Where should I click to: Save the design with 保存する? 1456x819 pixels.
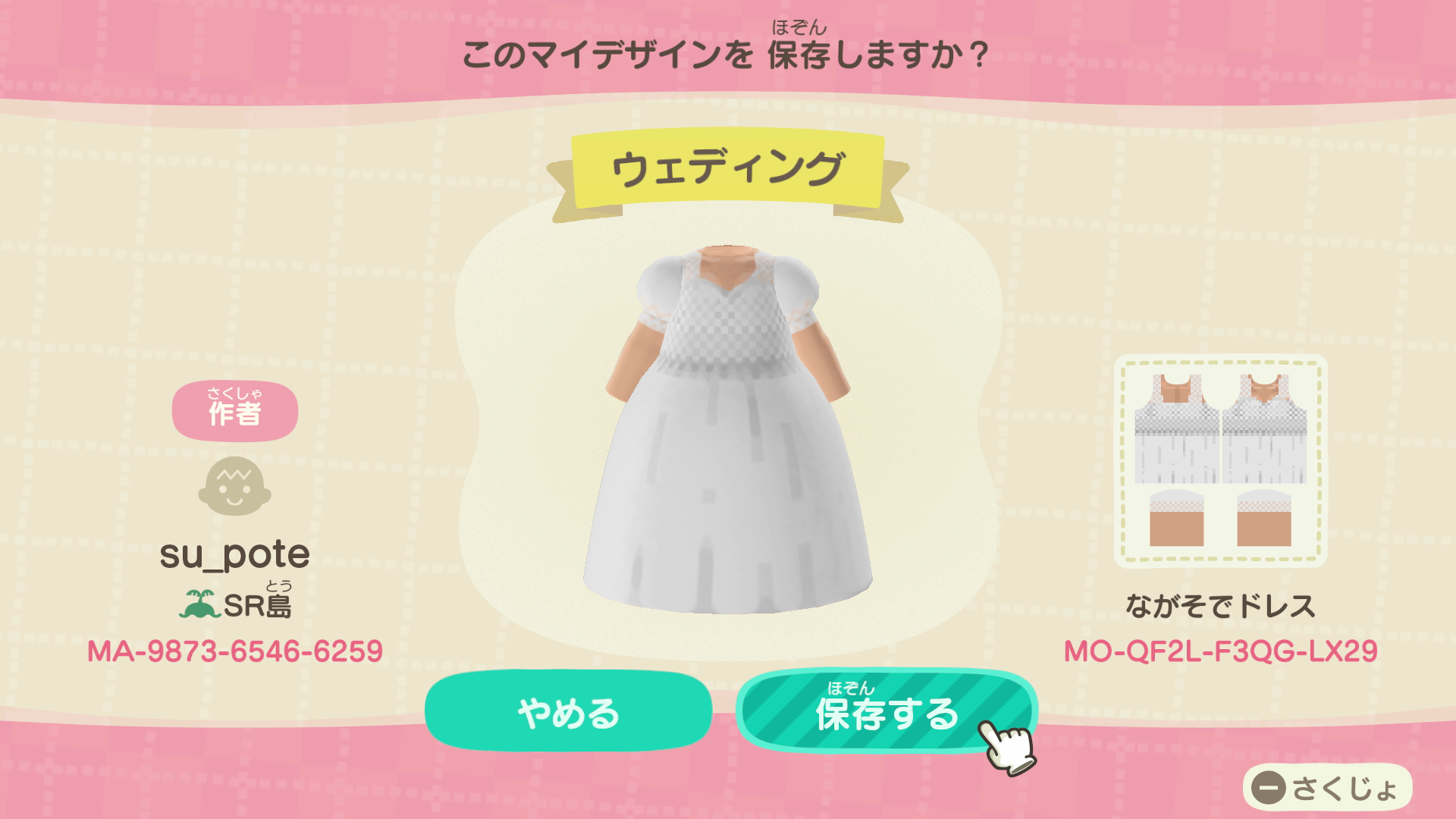pyautogui.click(x=886, y=712)
